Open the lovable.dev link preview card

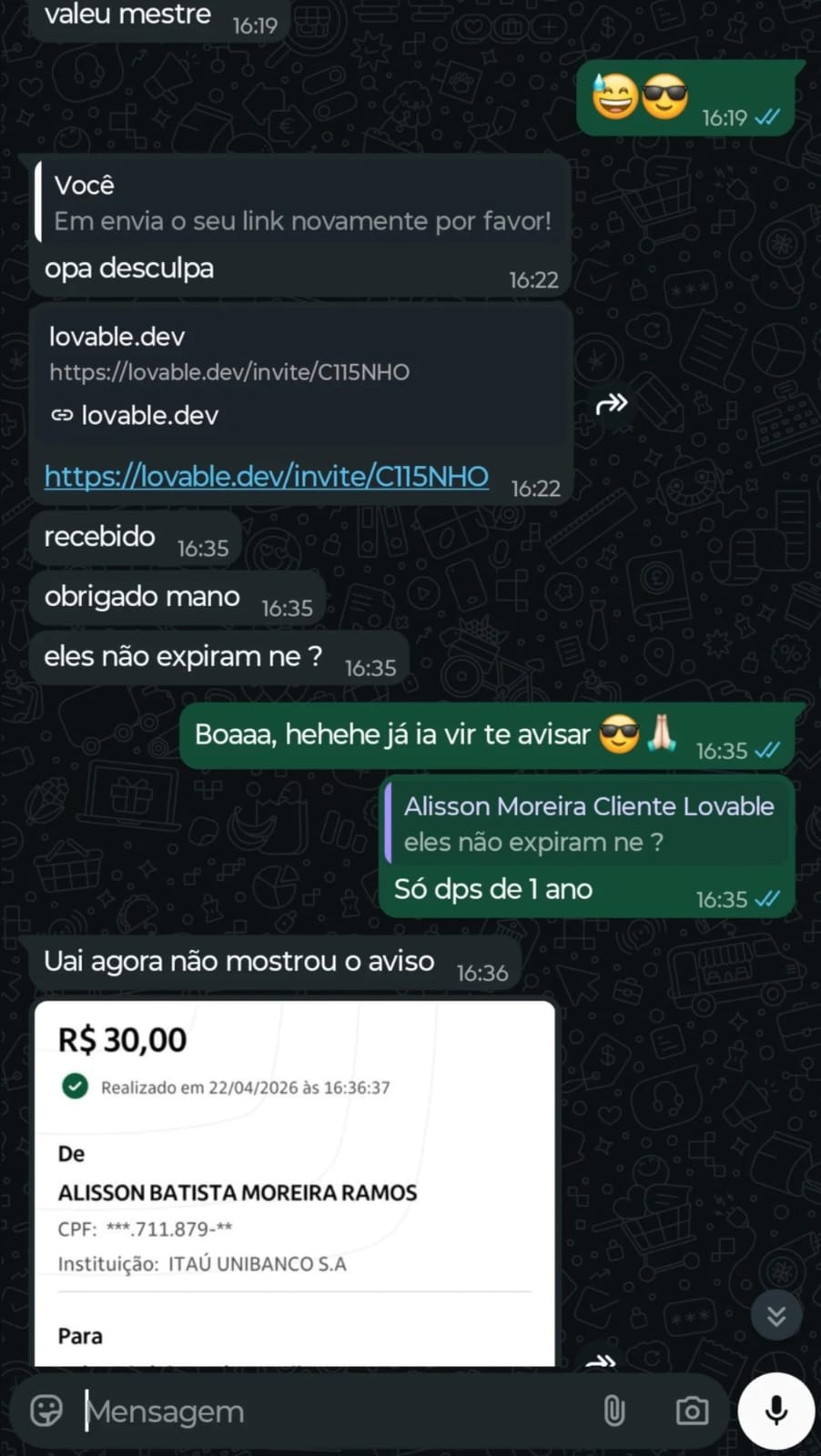tap(300, 373)
